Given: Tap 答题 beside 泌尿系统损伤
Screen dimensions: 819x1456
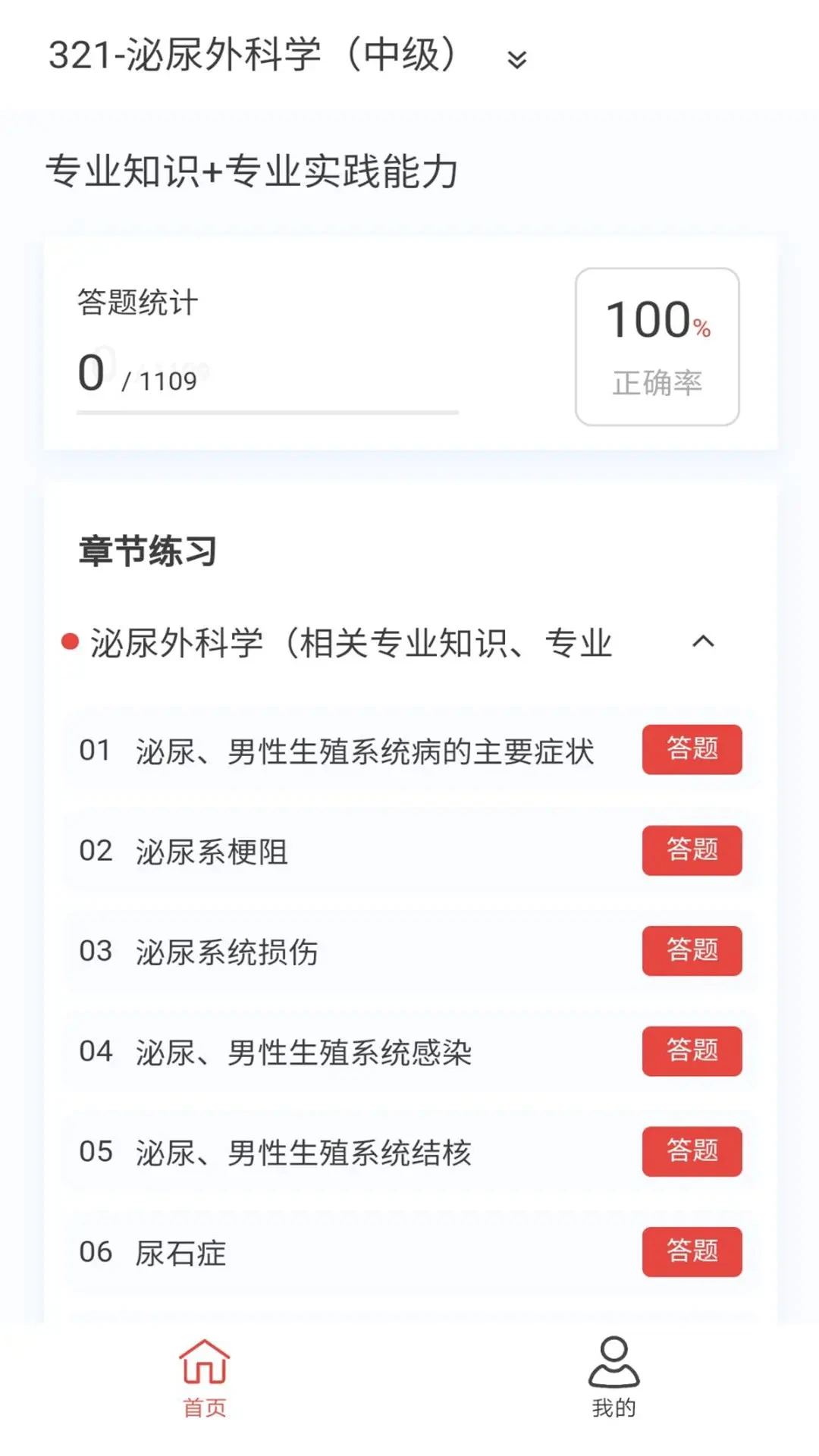Looking at the screenshot, I should click(x=692, y=951).
